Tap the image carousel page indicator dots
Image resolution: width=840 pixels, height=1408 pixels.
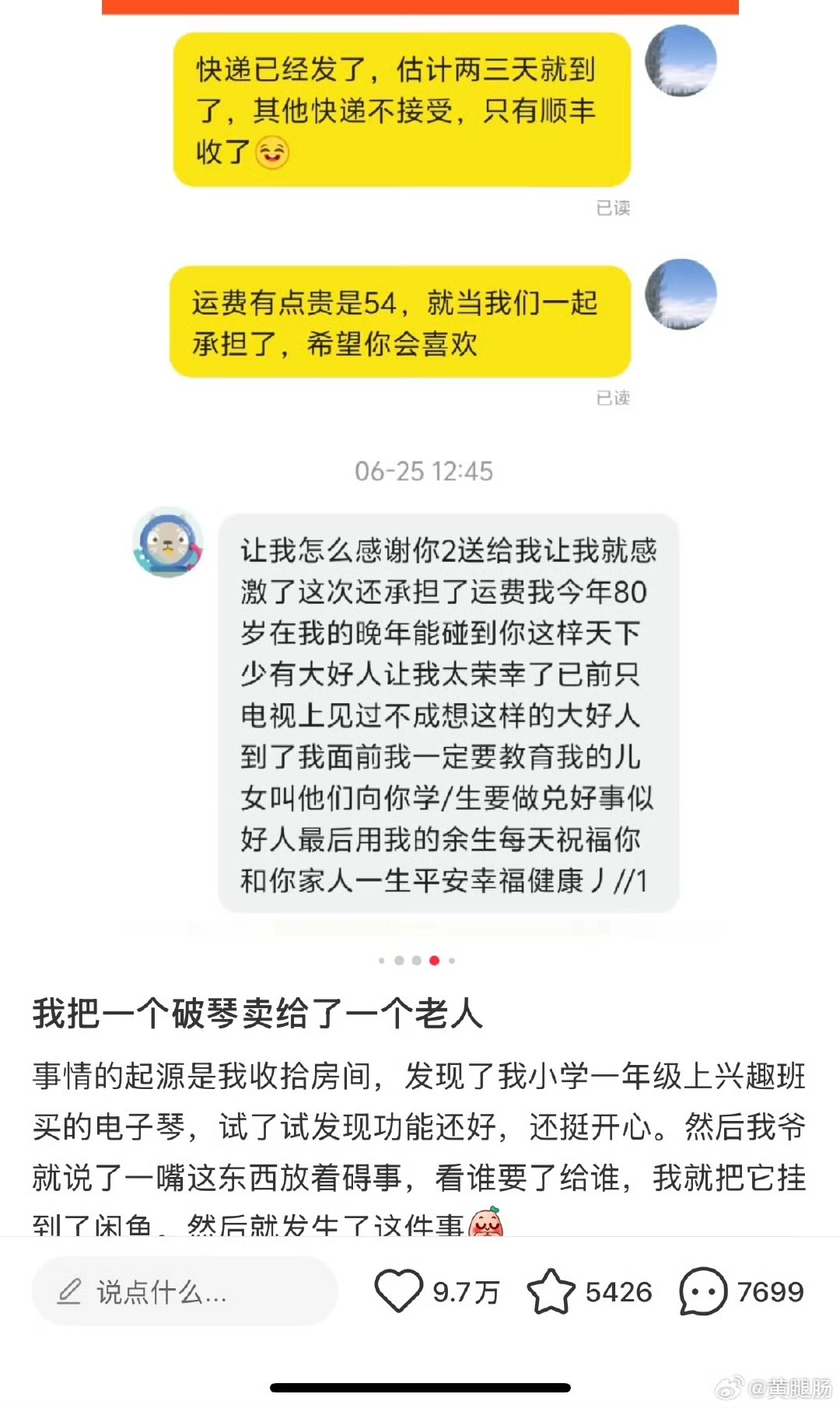[x=417, y=961]
